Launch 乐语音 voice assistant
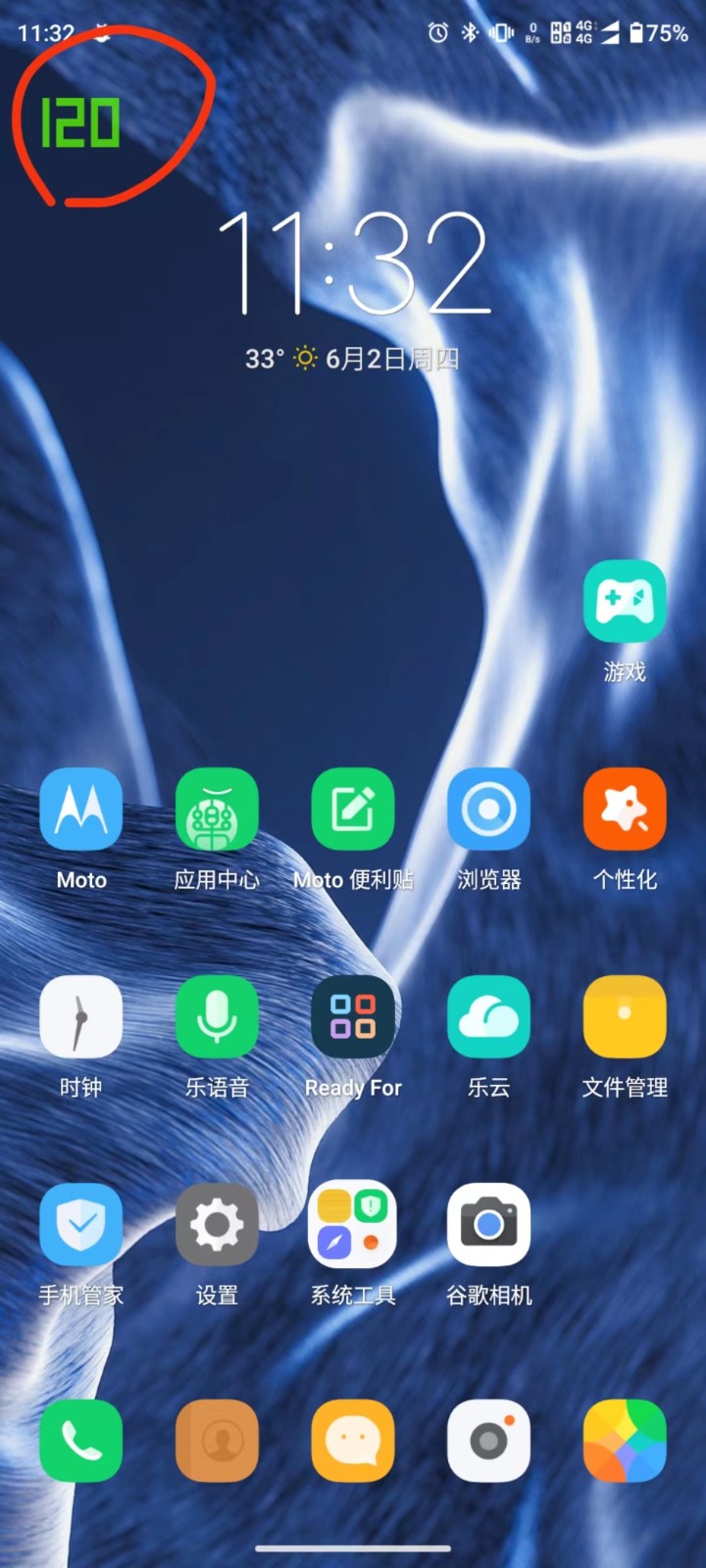The image size is (706, 1568). coord(217,1017)
